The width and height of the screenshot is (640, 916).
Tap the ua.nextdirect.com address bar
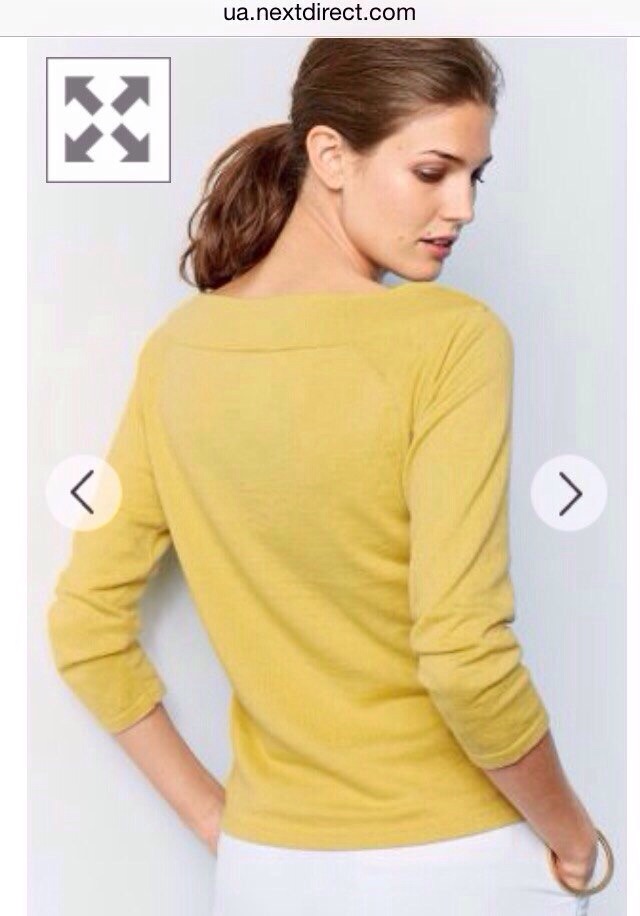point(320,14)
